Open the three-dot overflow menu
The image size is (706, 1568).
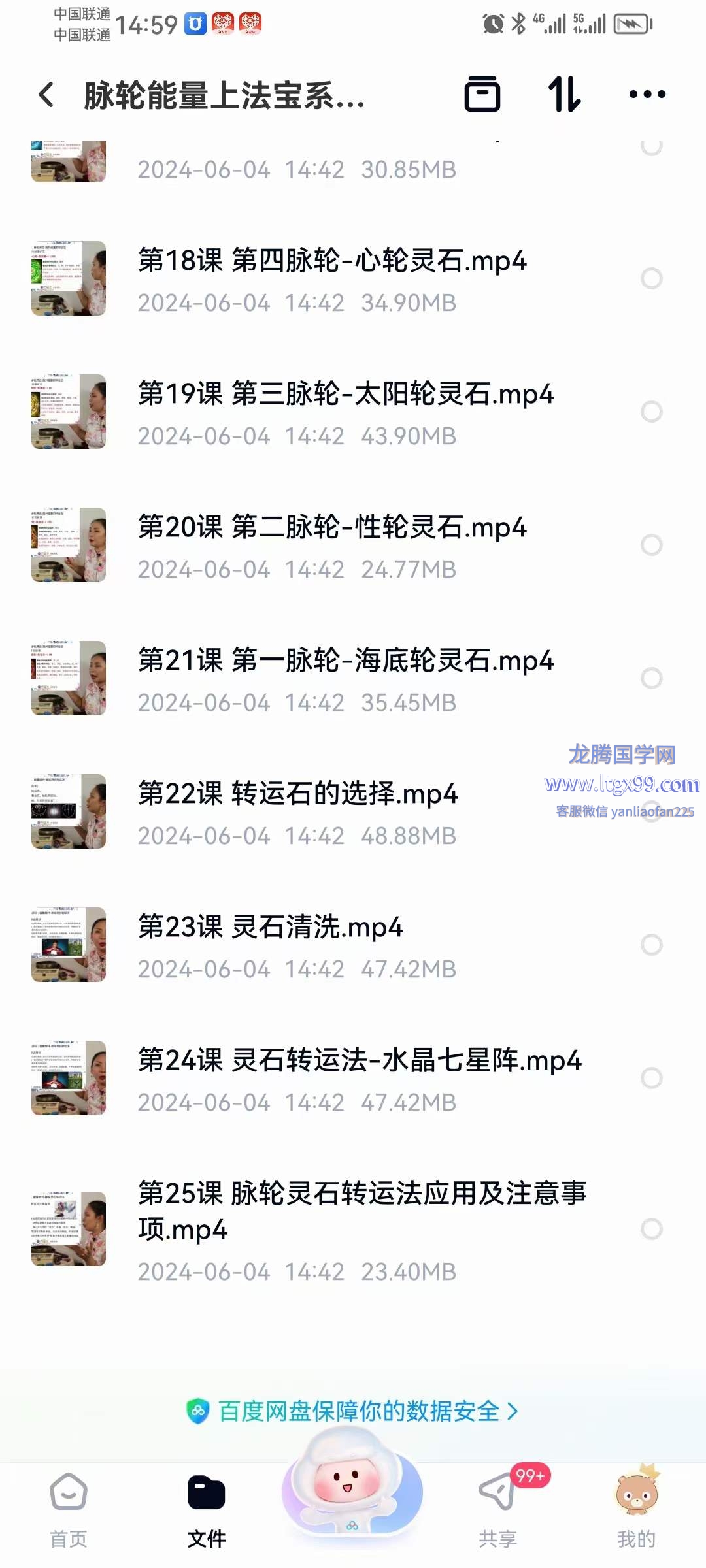[x=647, y=95]
